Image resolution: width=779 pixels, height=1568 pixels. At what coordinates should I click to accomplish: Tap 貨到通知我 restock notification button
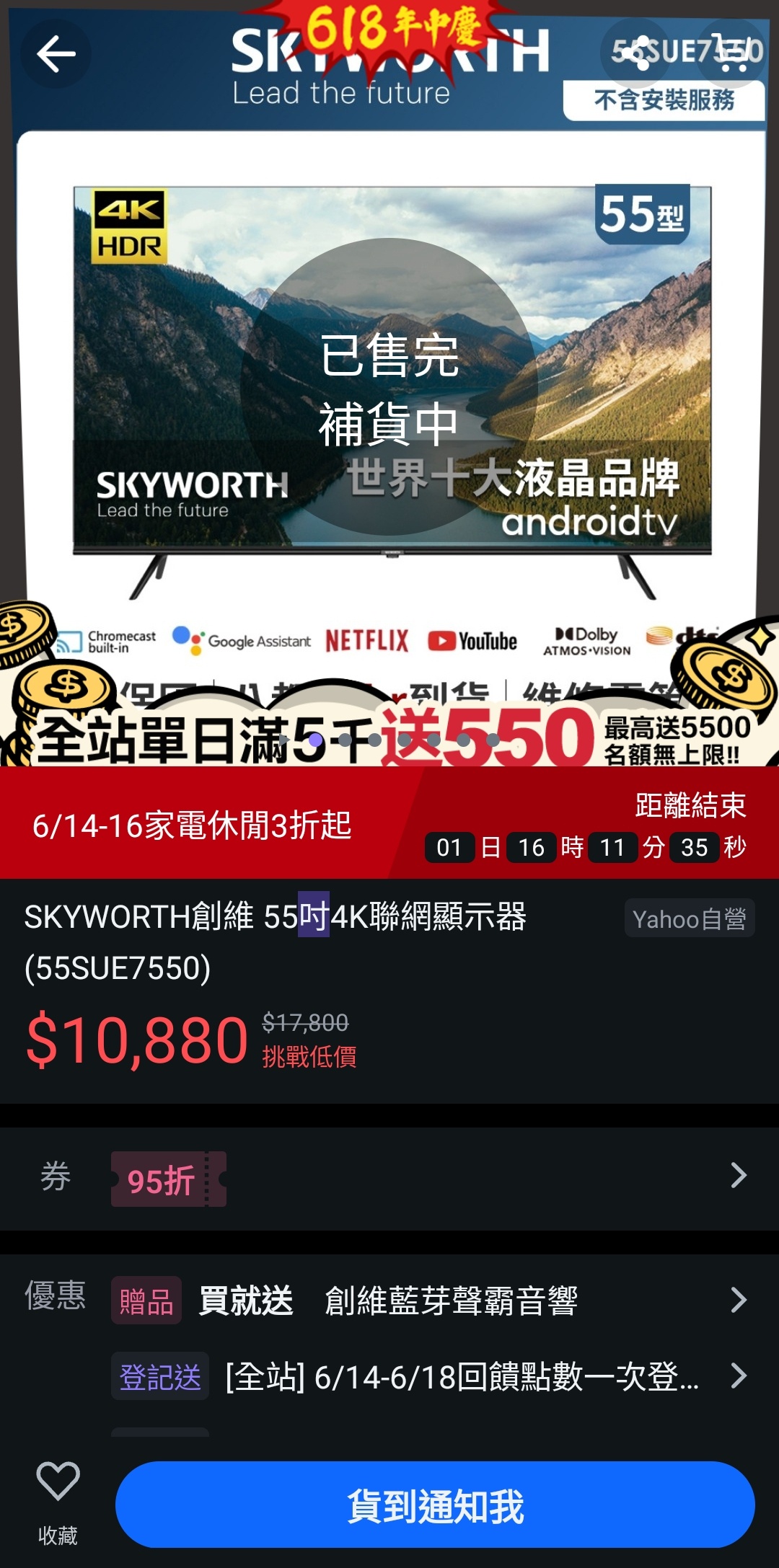coord(435,1505)
